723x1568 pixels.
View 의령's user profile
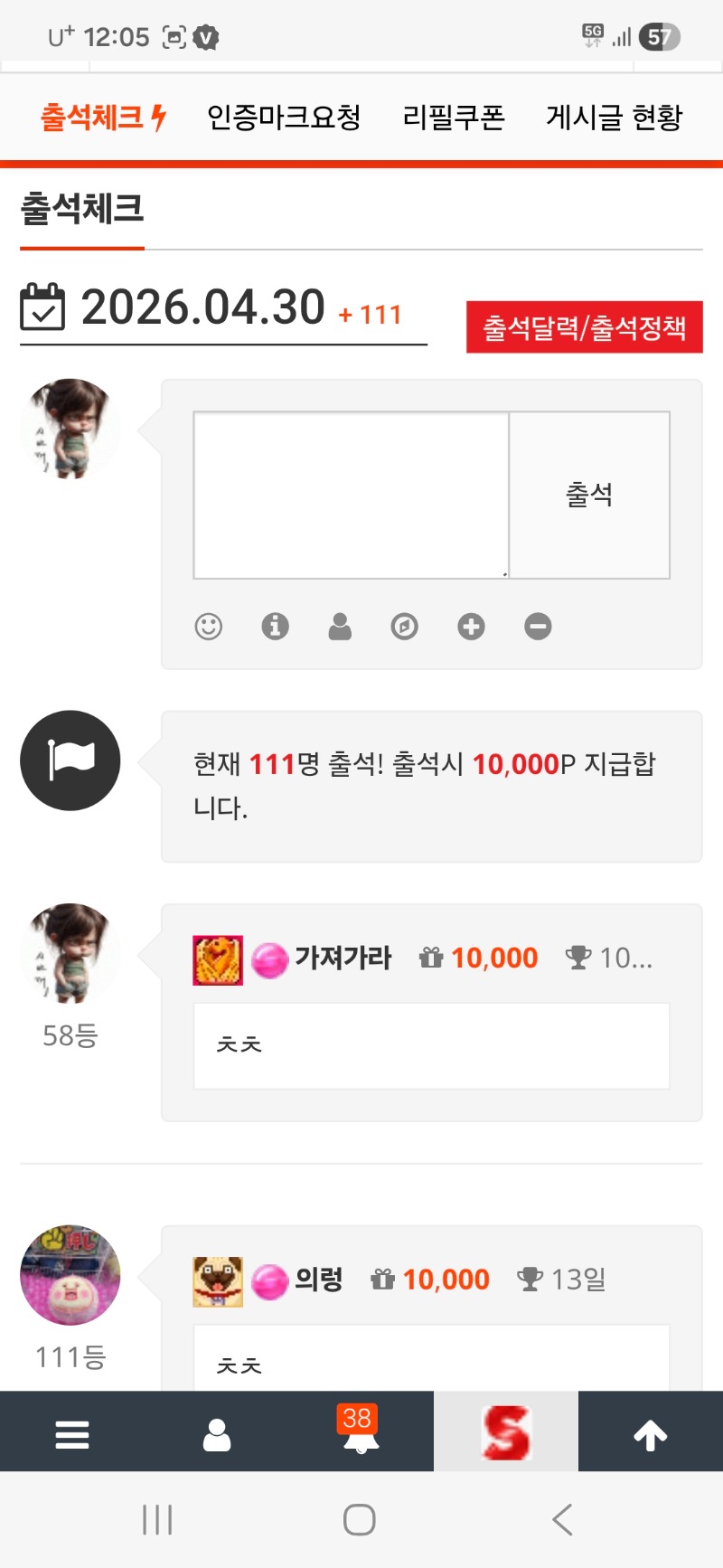(x=318, y=1280)
